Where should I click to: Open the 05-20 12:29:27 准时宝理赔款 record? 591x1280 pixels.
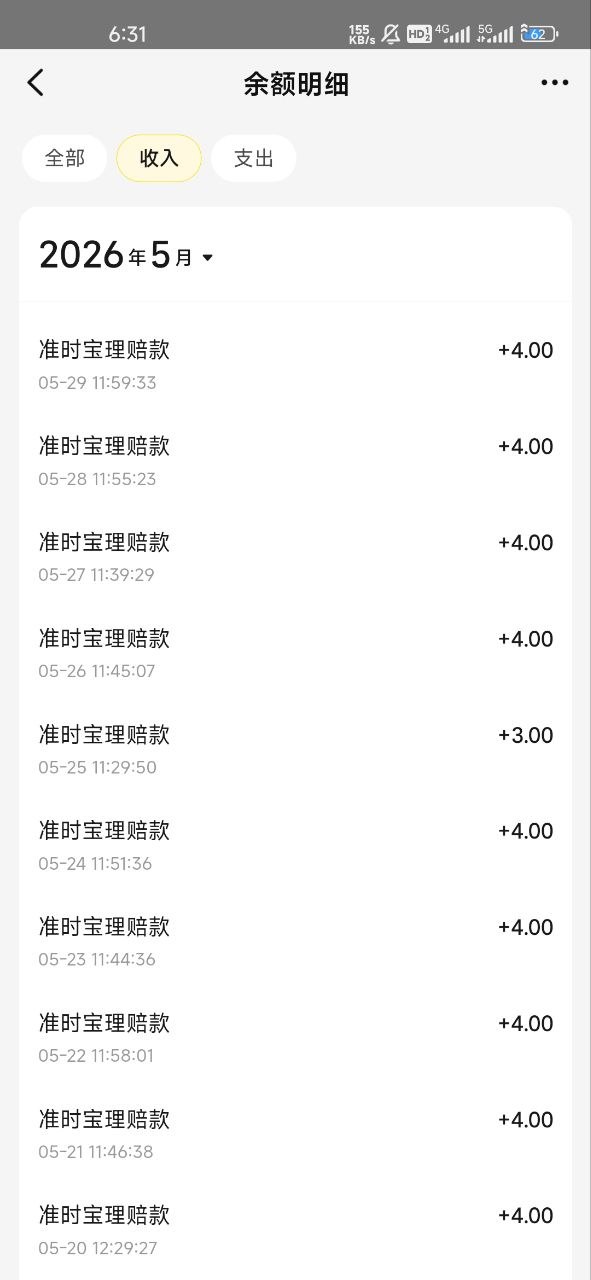click(295, 1230)
